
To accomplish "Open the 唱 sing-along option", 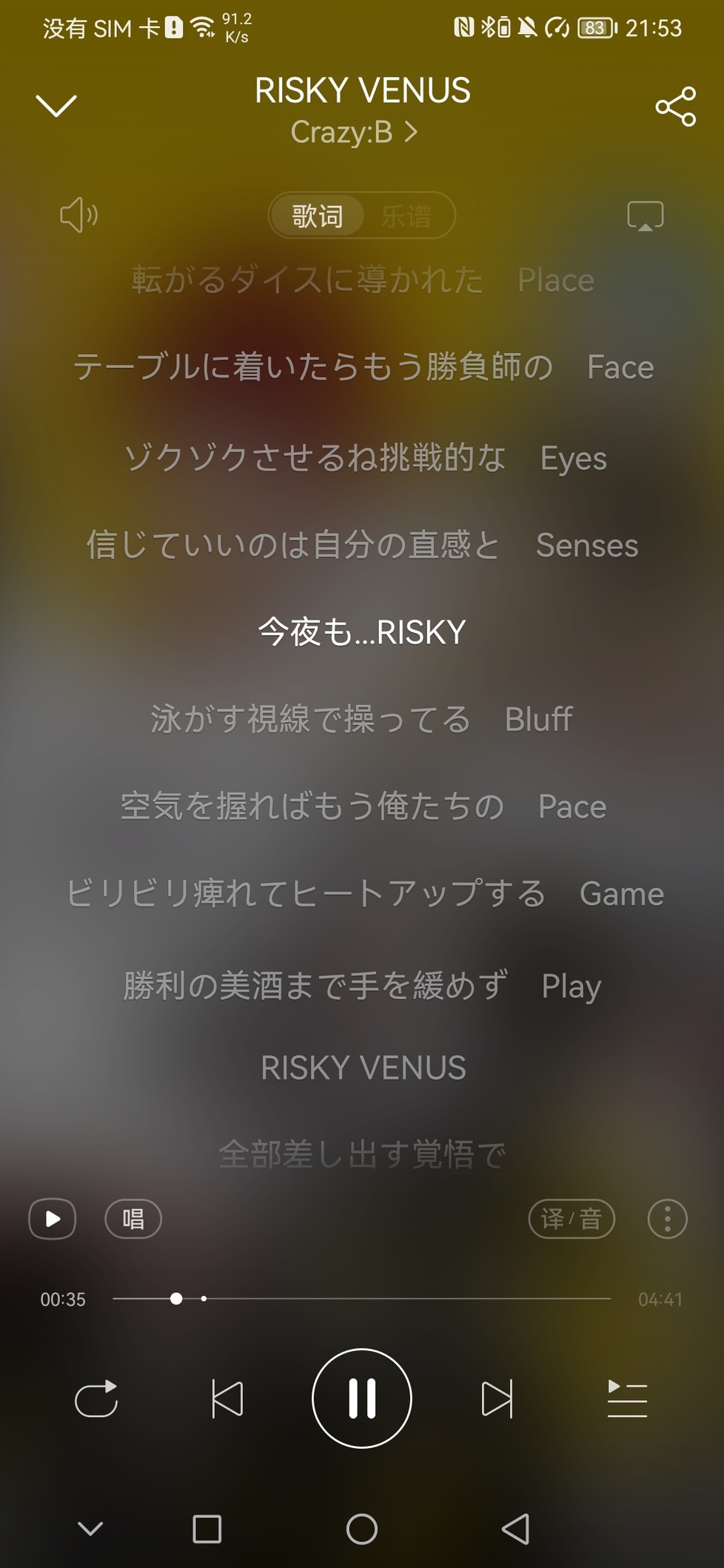I will tap(133, 1219).
